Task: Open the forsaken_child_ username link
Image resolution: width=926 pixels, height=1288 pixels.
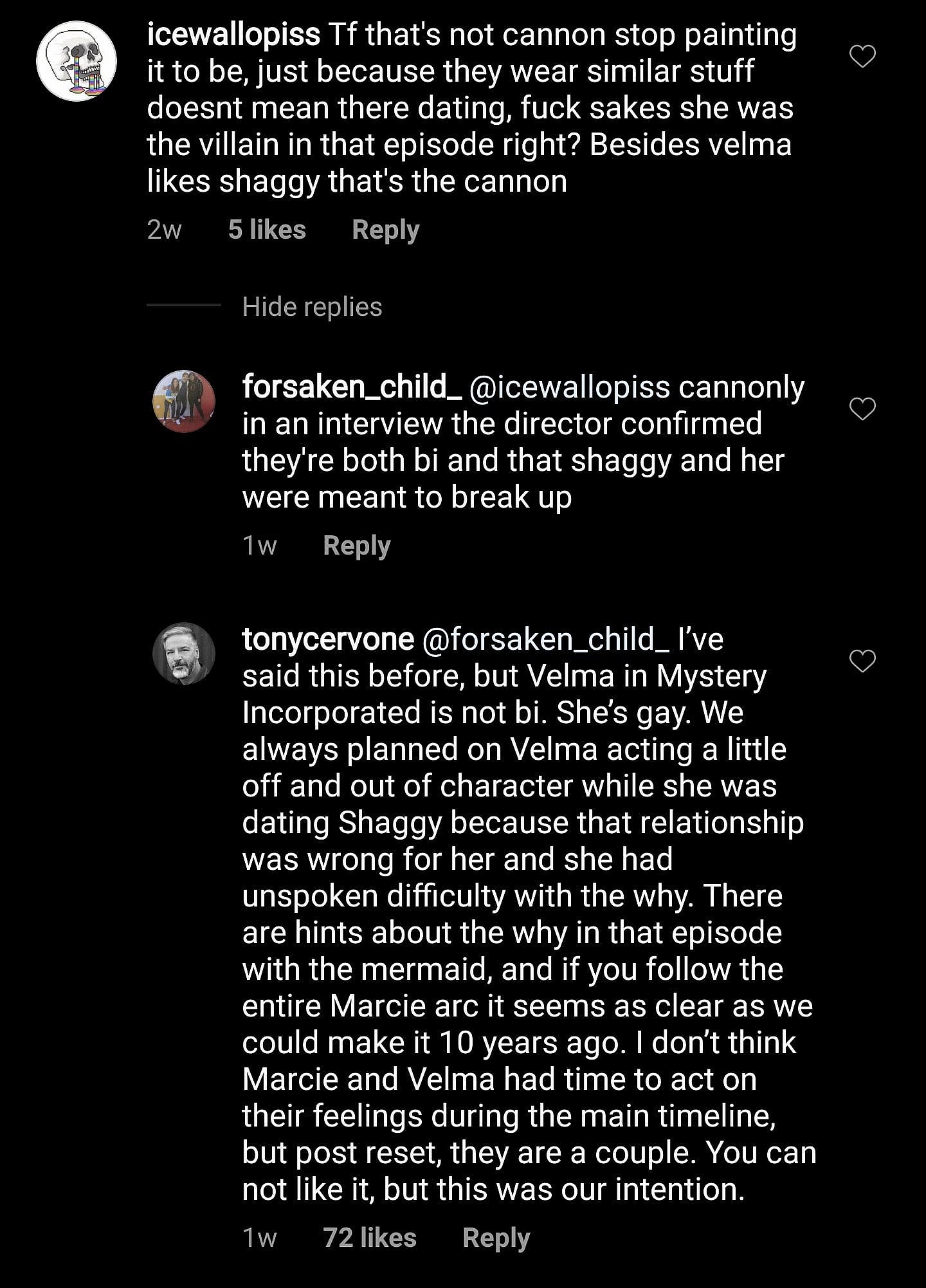Action: pos(352,387)
